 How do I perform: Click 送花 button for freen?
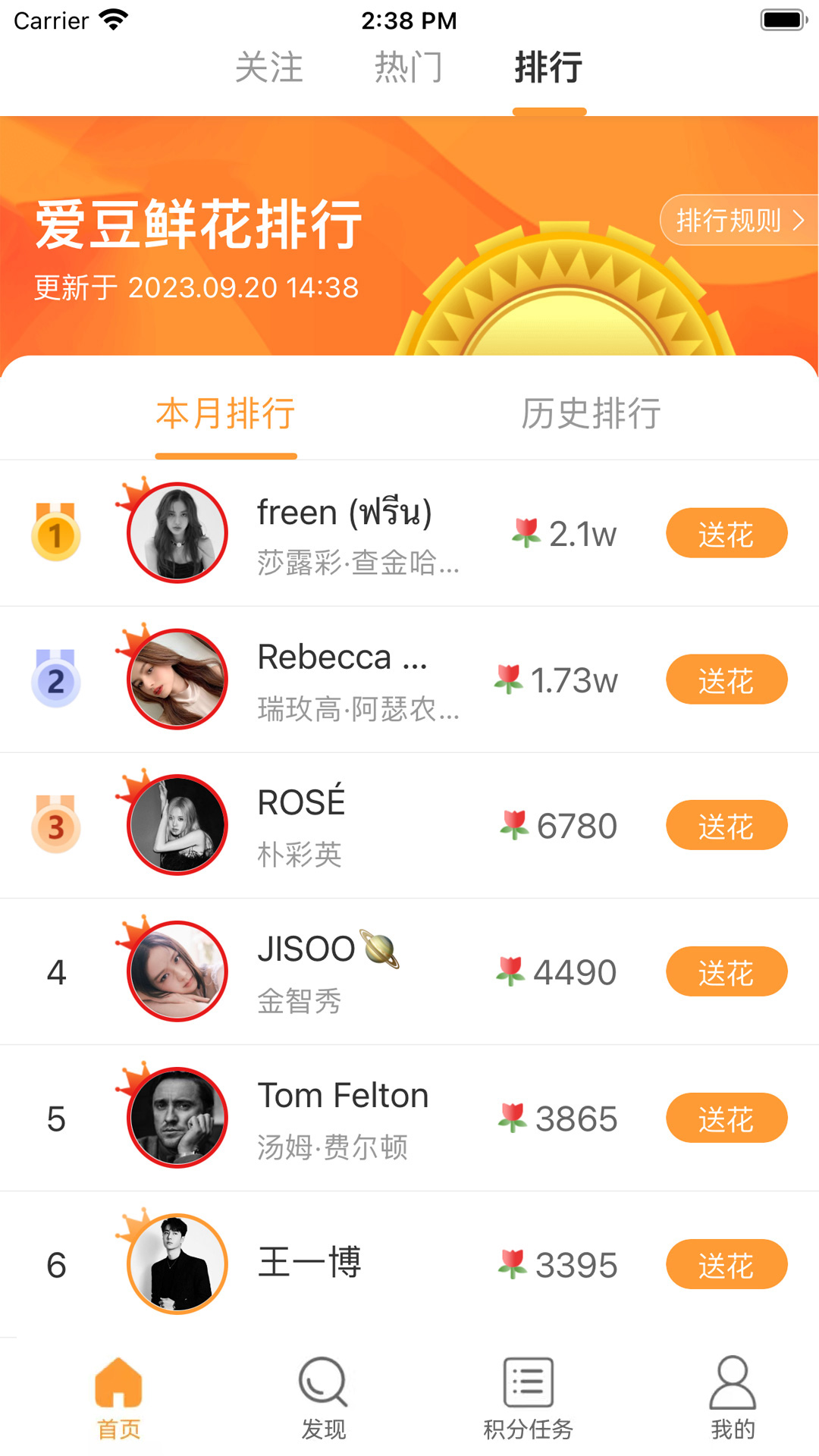coord(726,533)
